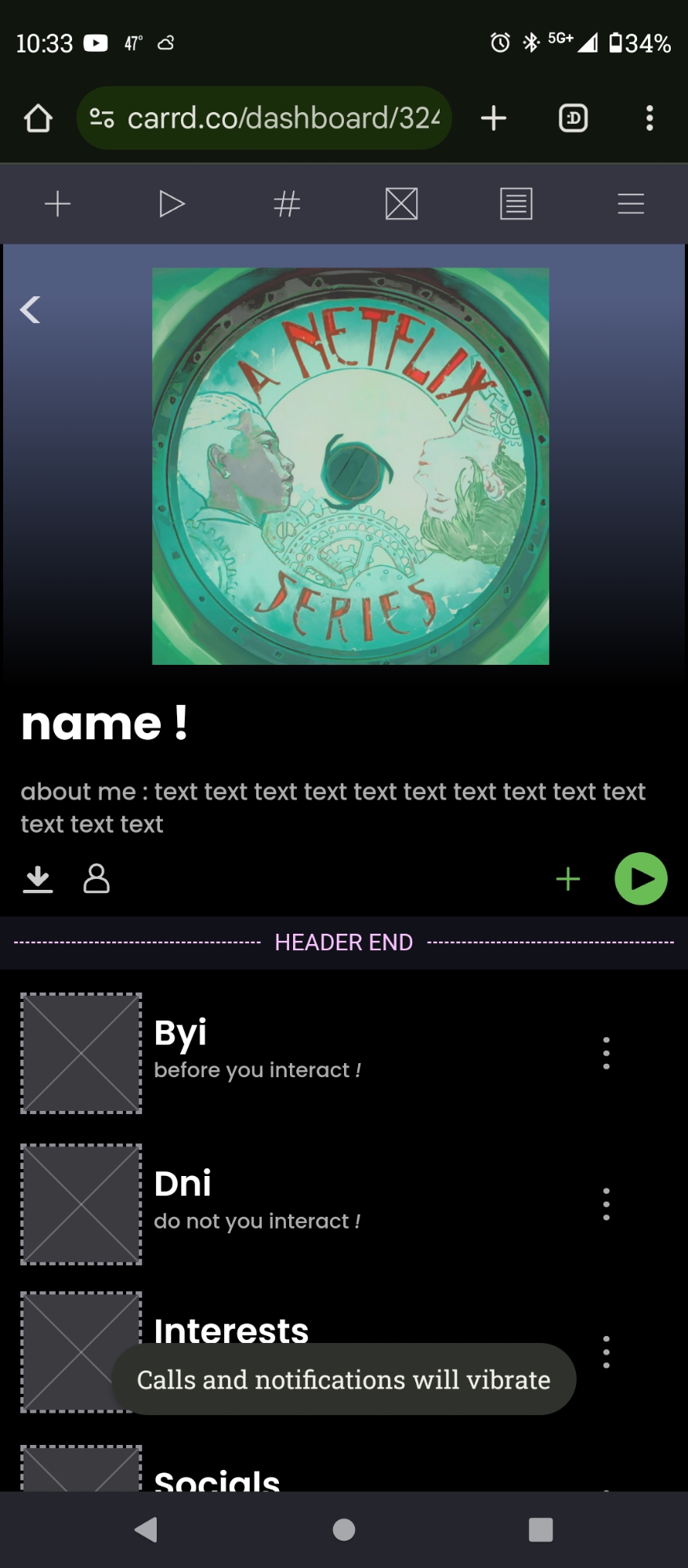688x1568 pixels.
Task: Open the editor hamburger menu
Action: pos(630,205)
